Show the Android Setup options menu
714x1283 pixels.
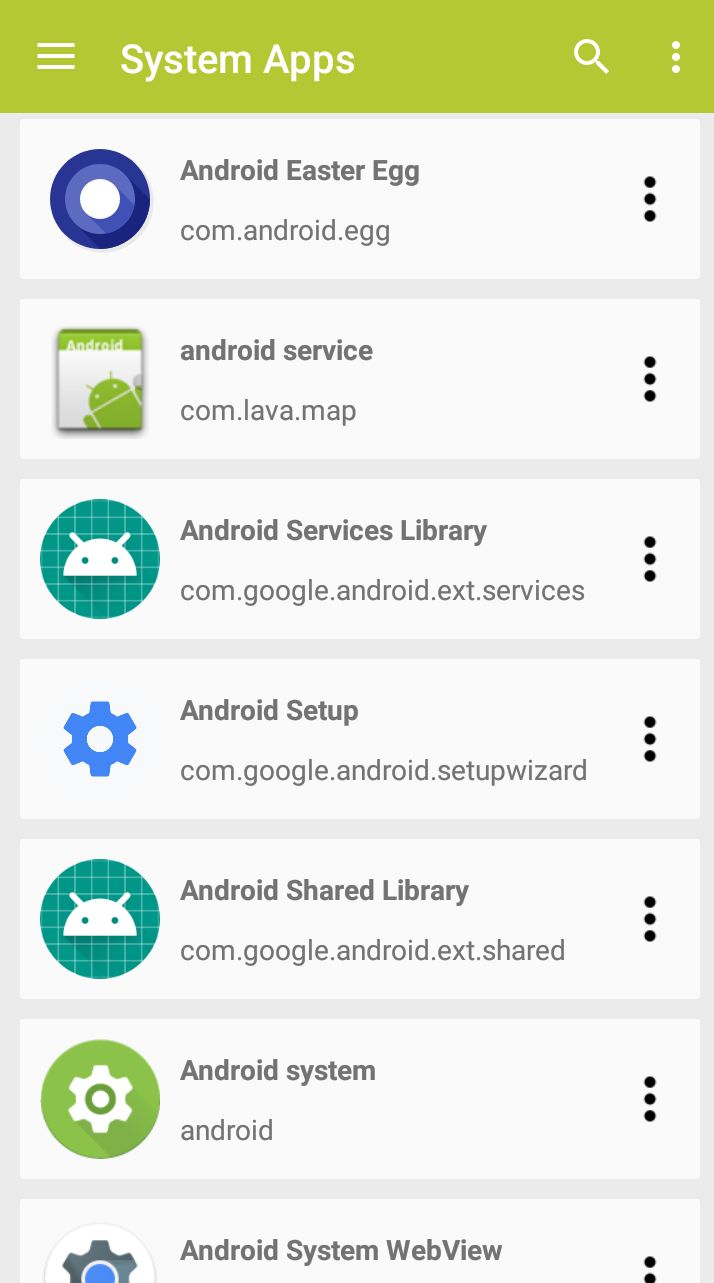[650, 739]
